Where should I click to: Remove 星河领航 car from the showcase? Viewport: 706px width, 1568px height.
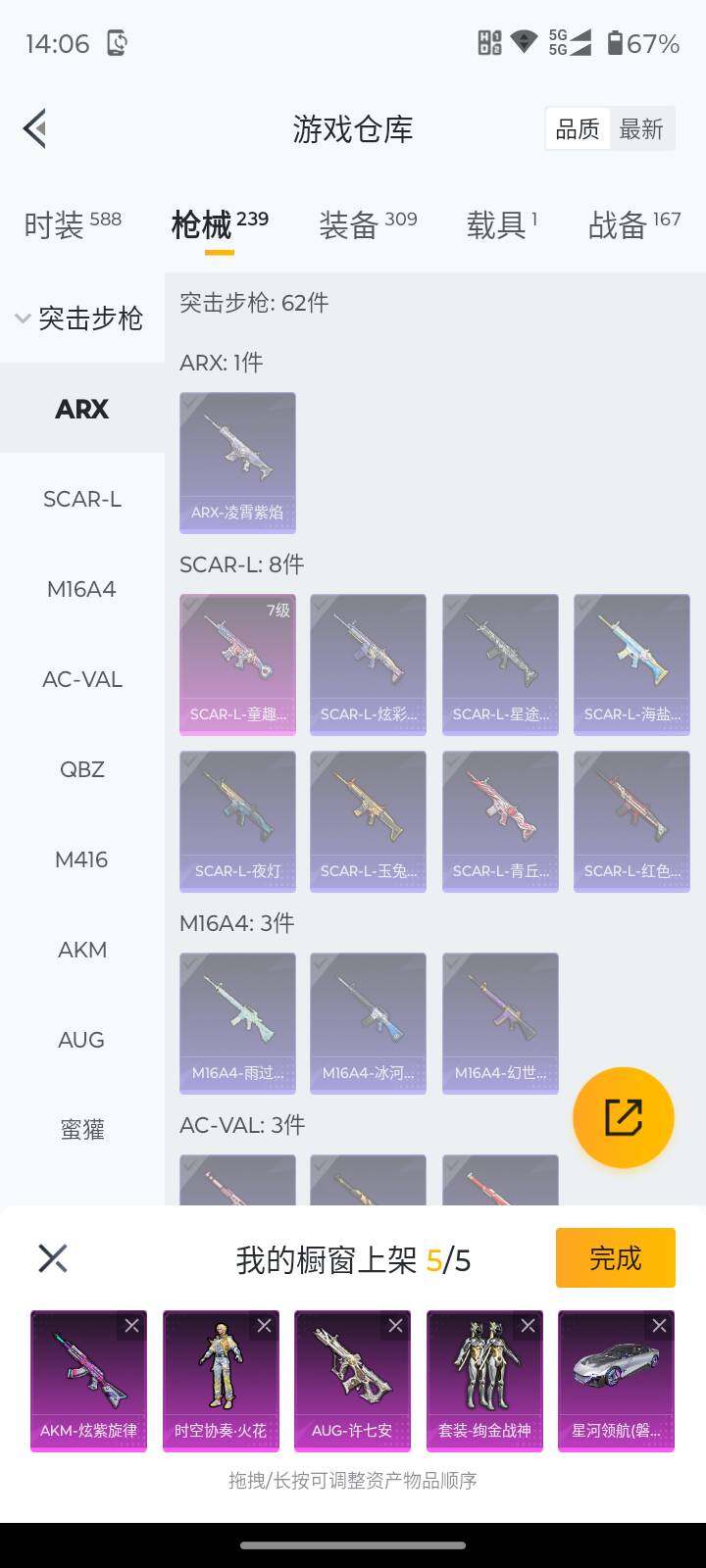659,1326
